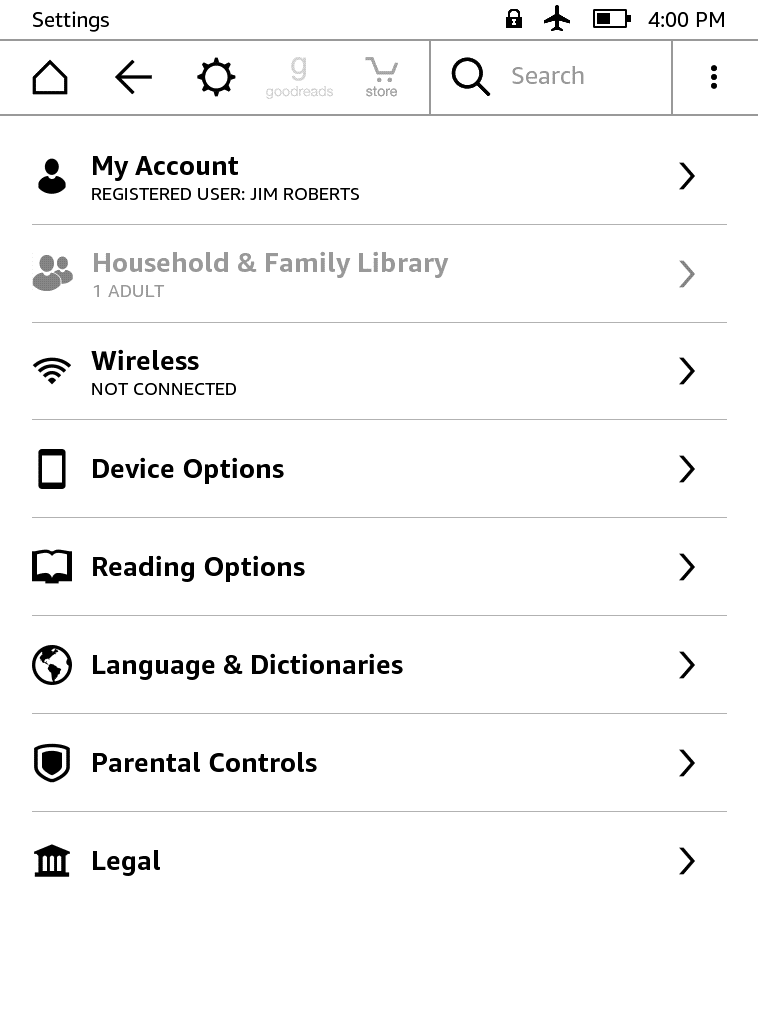Open Reading Options
Screen dimensions: 758x1024
[x=379, y=567]
